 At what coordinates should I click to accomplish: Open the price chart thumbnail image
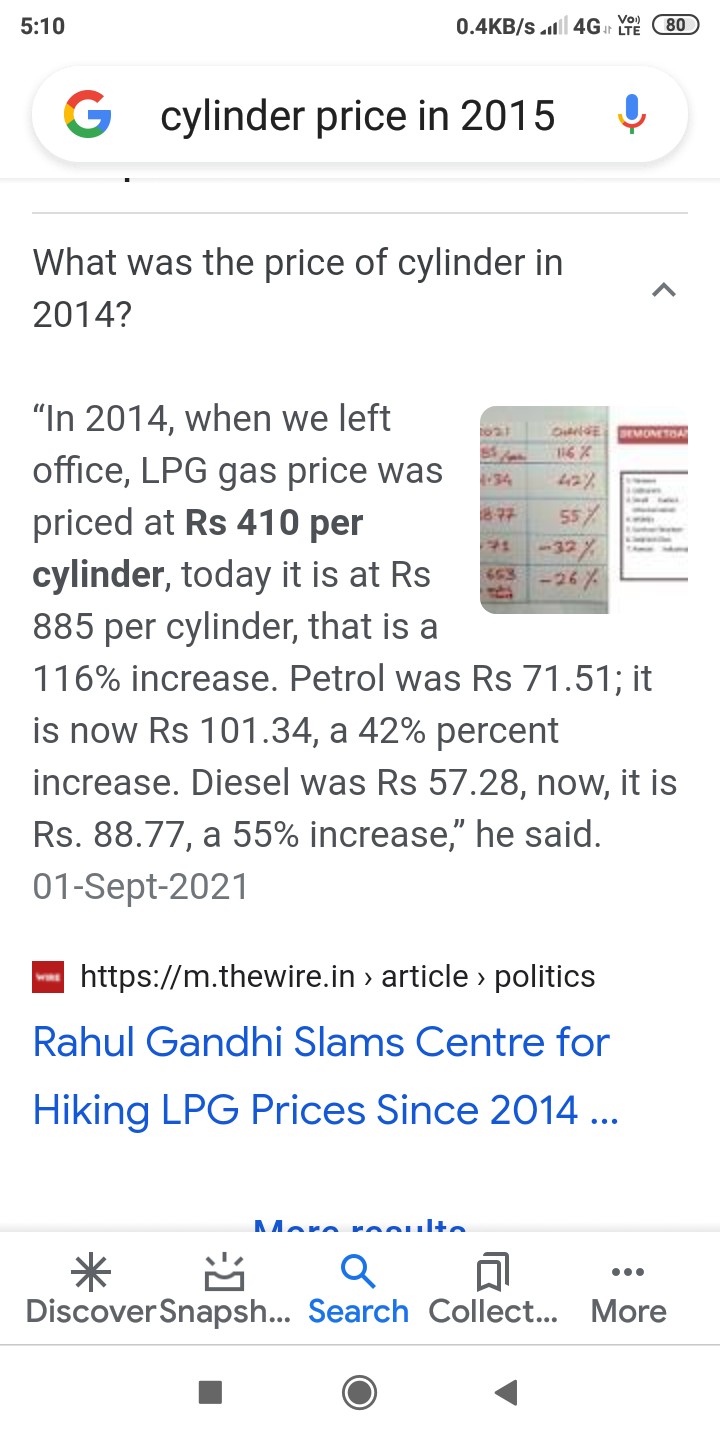[x=583, y=510]
